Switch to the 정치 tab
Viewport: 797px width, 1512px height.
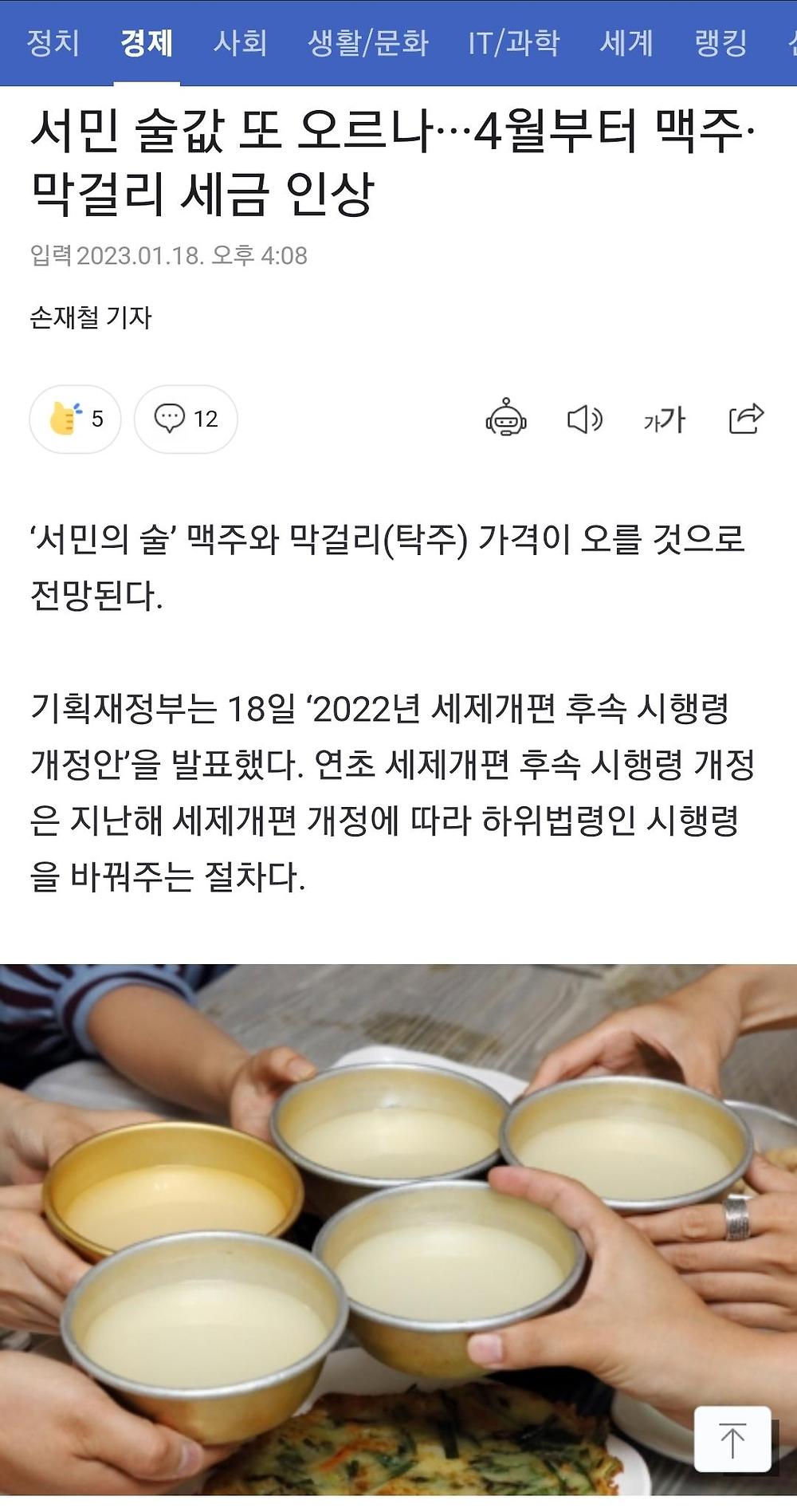coord(53,42)
